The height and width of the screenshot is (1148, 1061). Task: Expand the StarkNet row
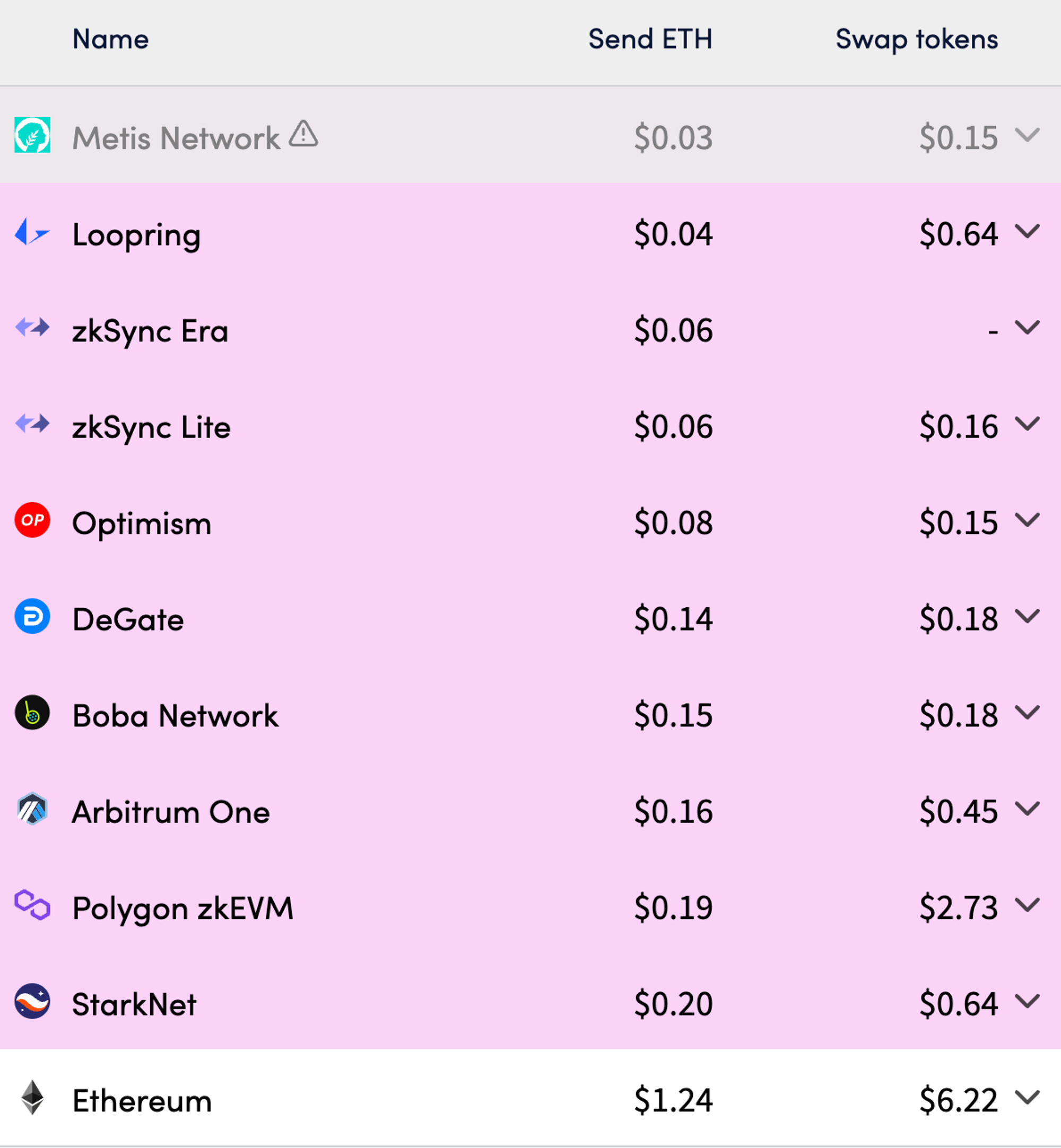coord(1027,1001)
